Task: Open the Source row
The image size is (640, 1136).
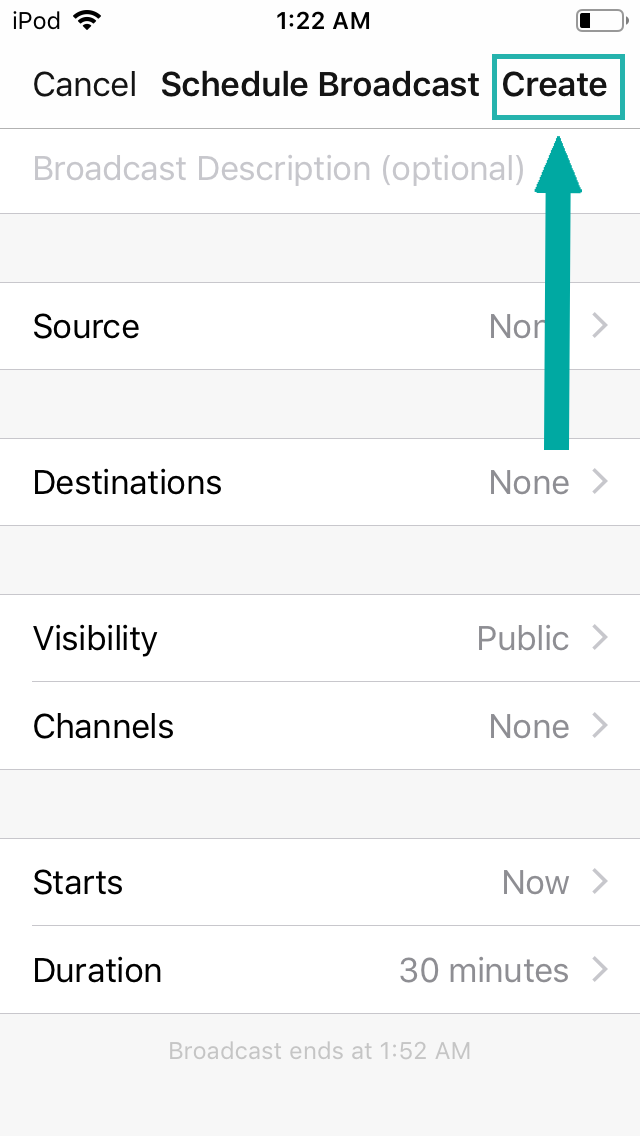Action: pyautogui.click(x=320, y=326)
